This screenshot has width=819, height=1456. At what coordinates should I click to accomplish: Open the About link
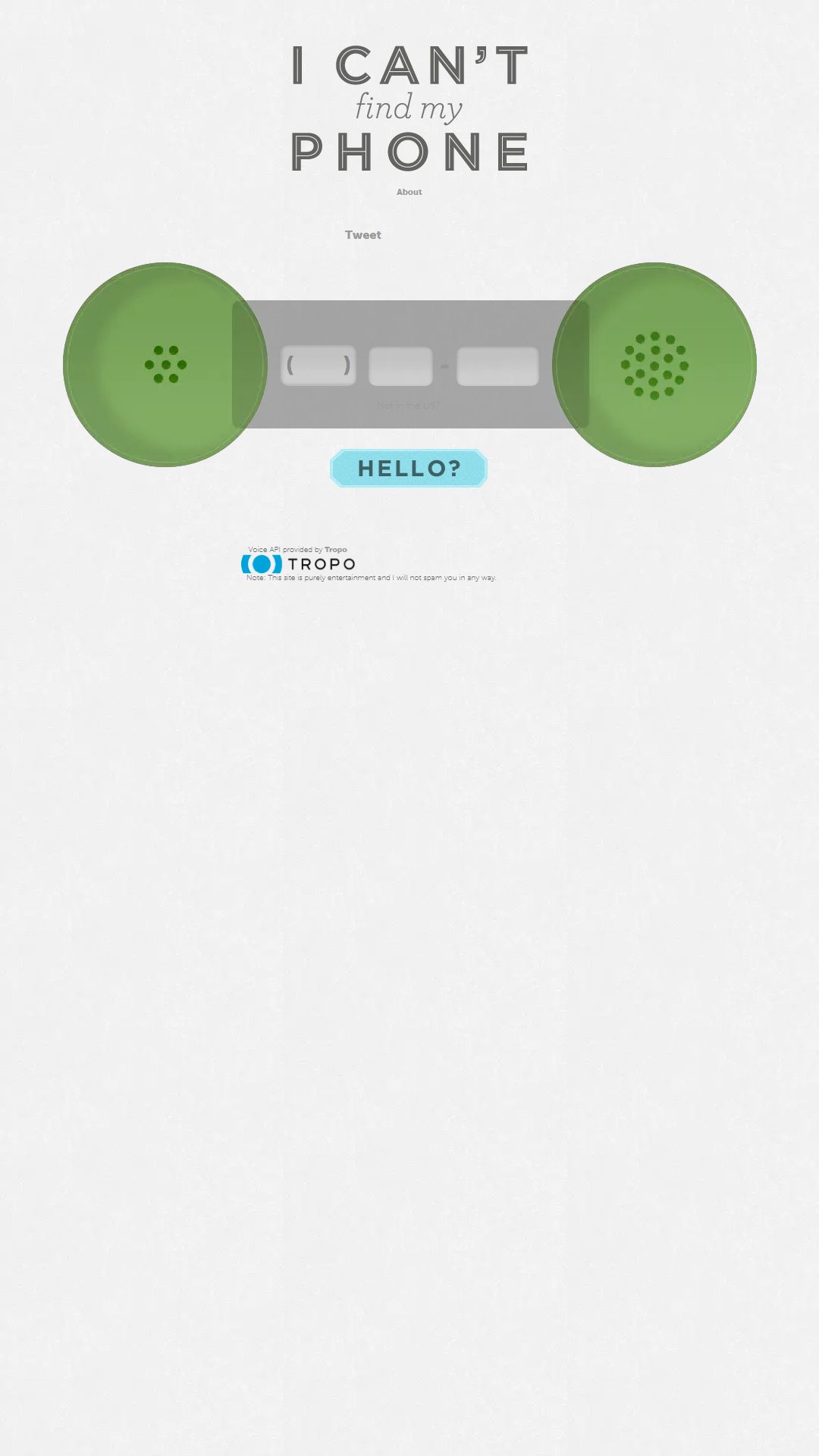coord(409,192)
